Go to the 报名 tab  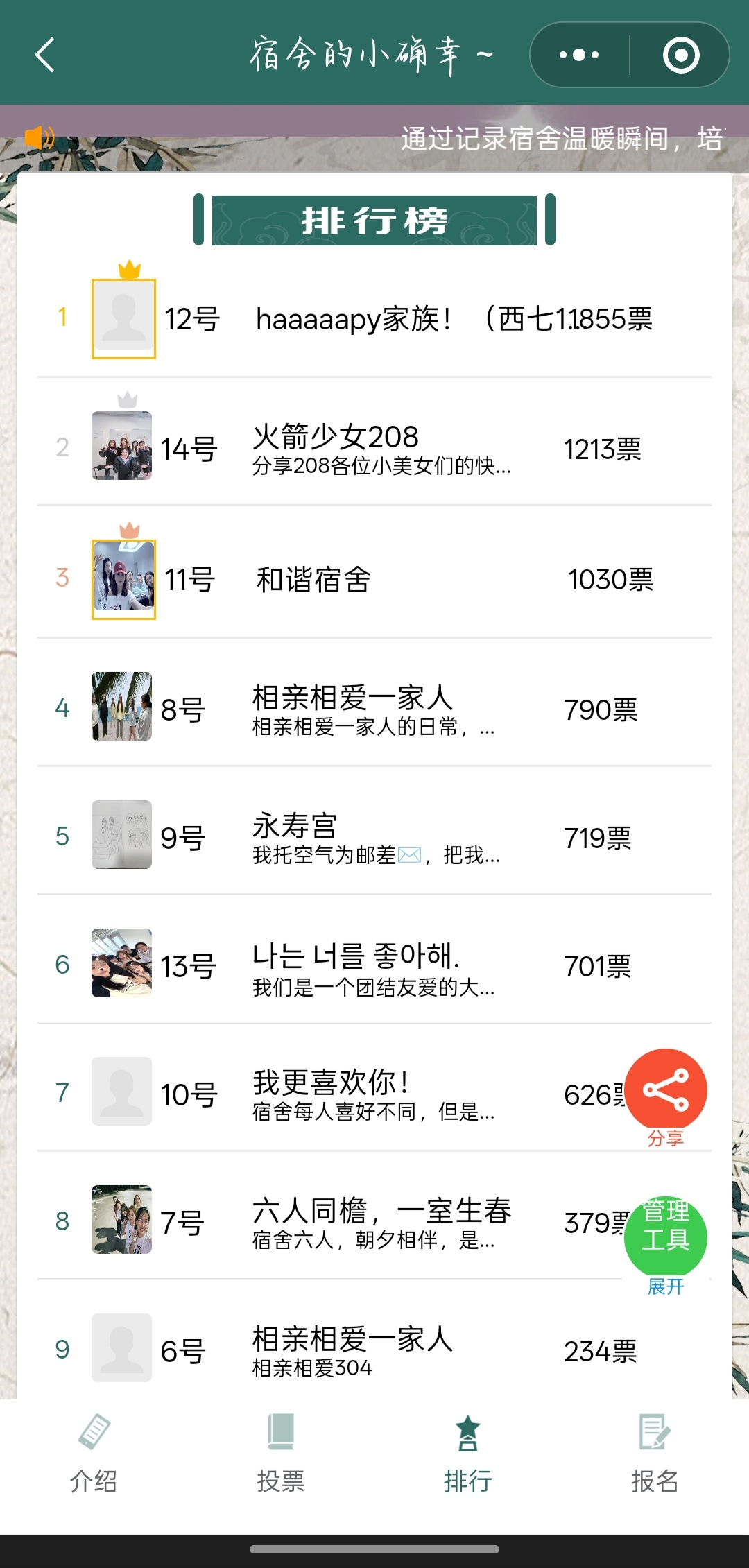(655, 1453)
